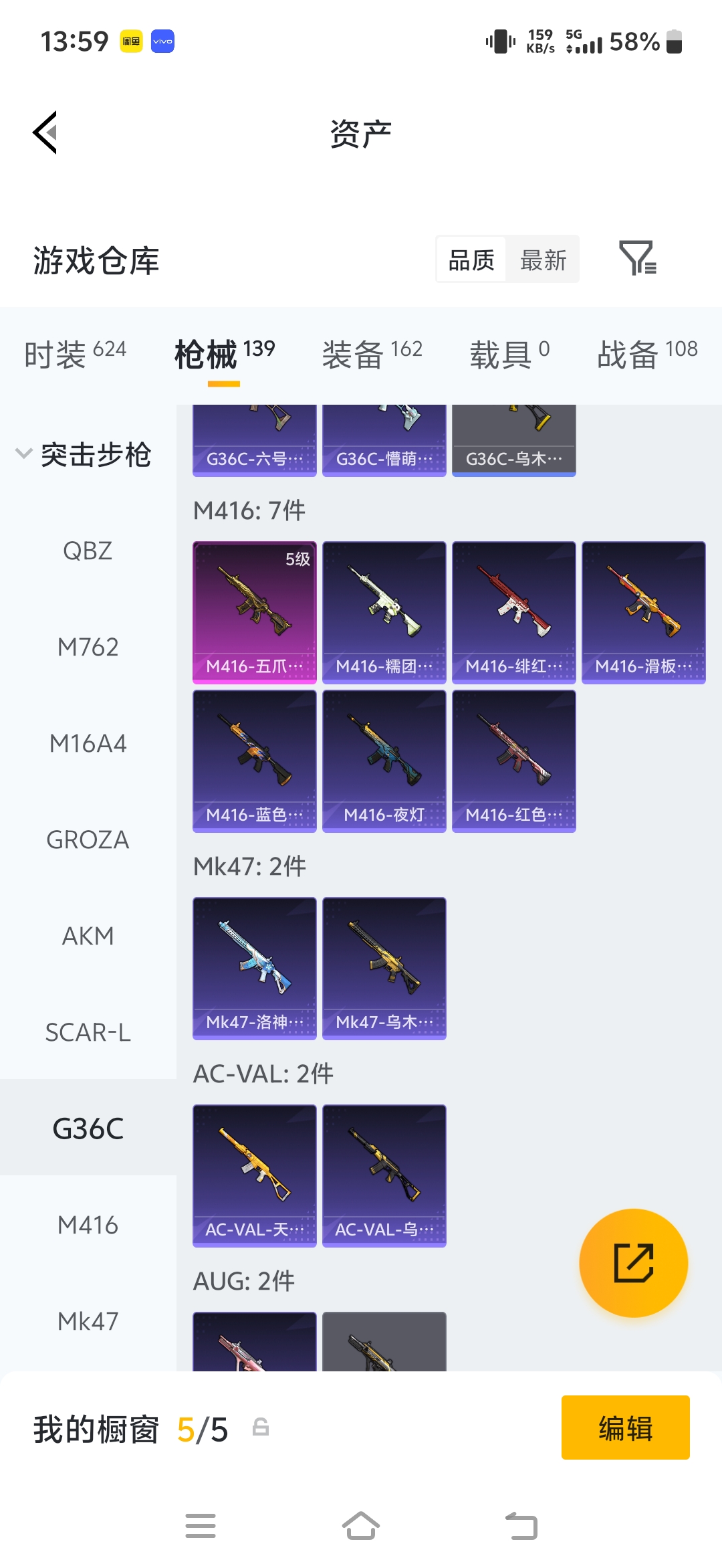Open the M416-五爪 level 5 skin
The width and height of the screenshot is (722, 1568).
point(255,613)
